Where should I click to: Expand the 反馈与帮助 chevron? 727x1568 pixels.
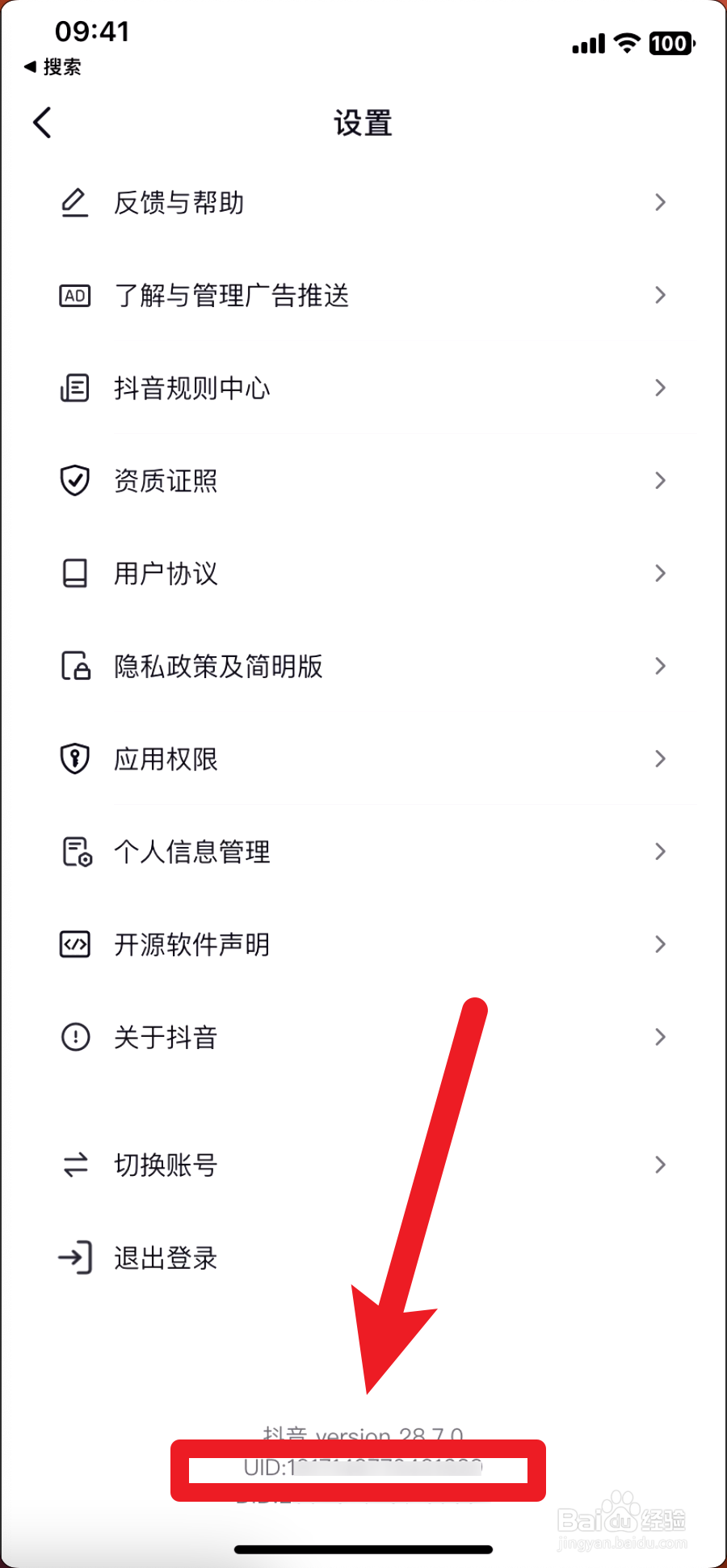(x=661, y=203)
